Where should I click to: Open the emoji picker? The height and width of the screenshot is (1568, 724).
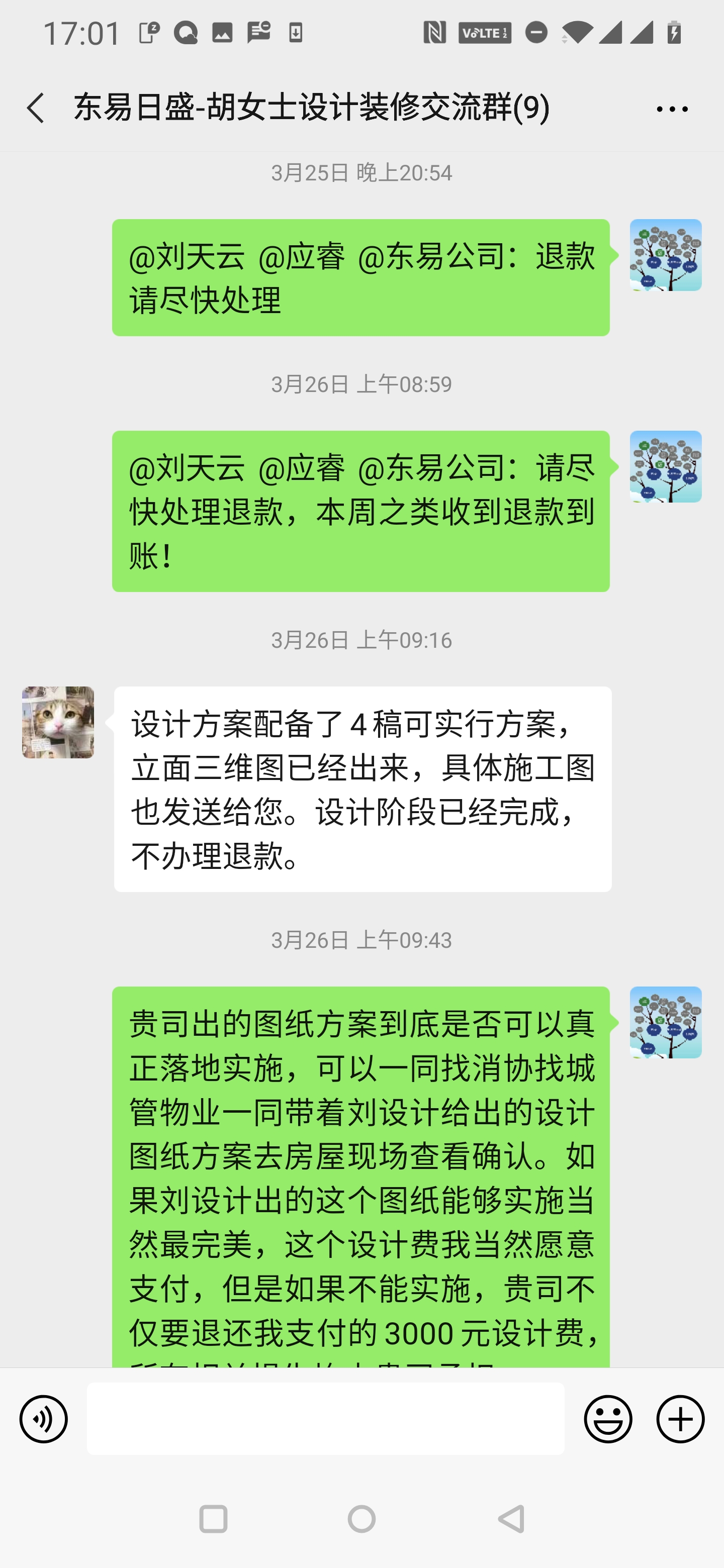[x=608, y=1419]
